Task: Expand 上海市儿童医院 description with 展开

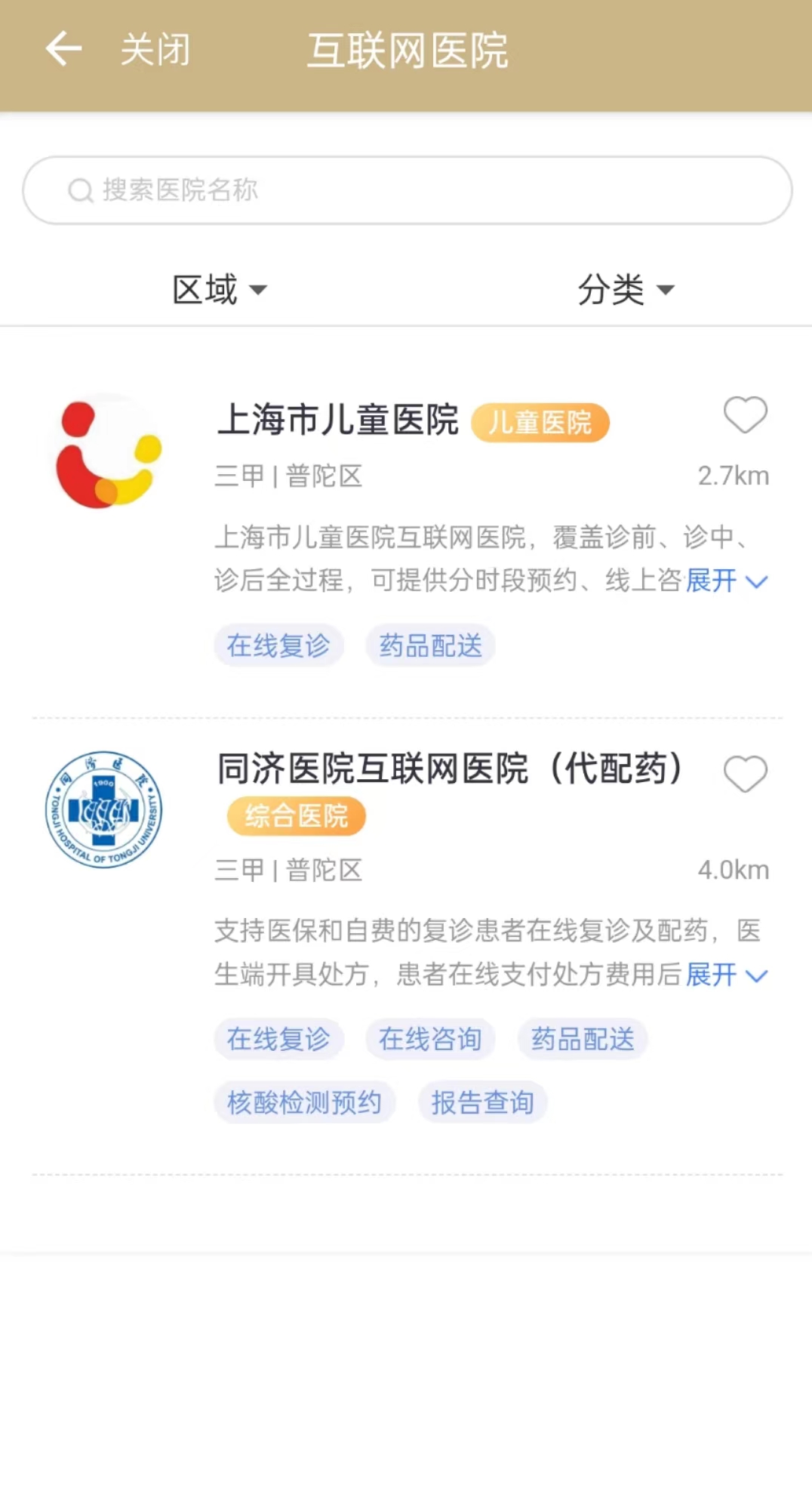Action: pyautogui.click(x=726, y=581)
